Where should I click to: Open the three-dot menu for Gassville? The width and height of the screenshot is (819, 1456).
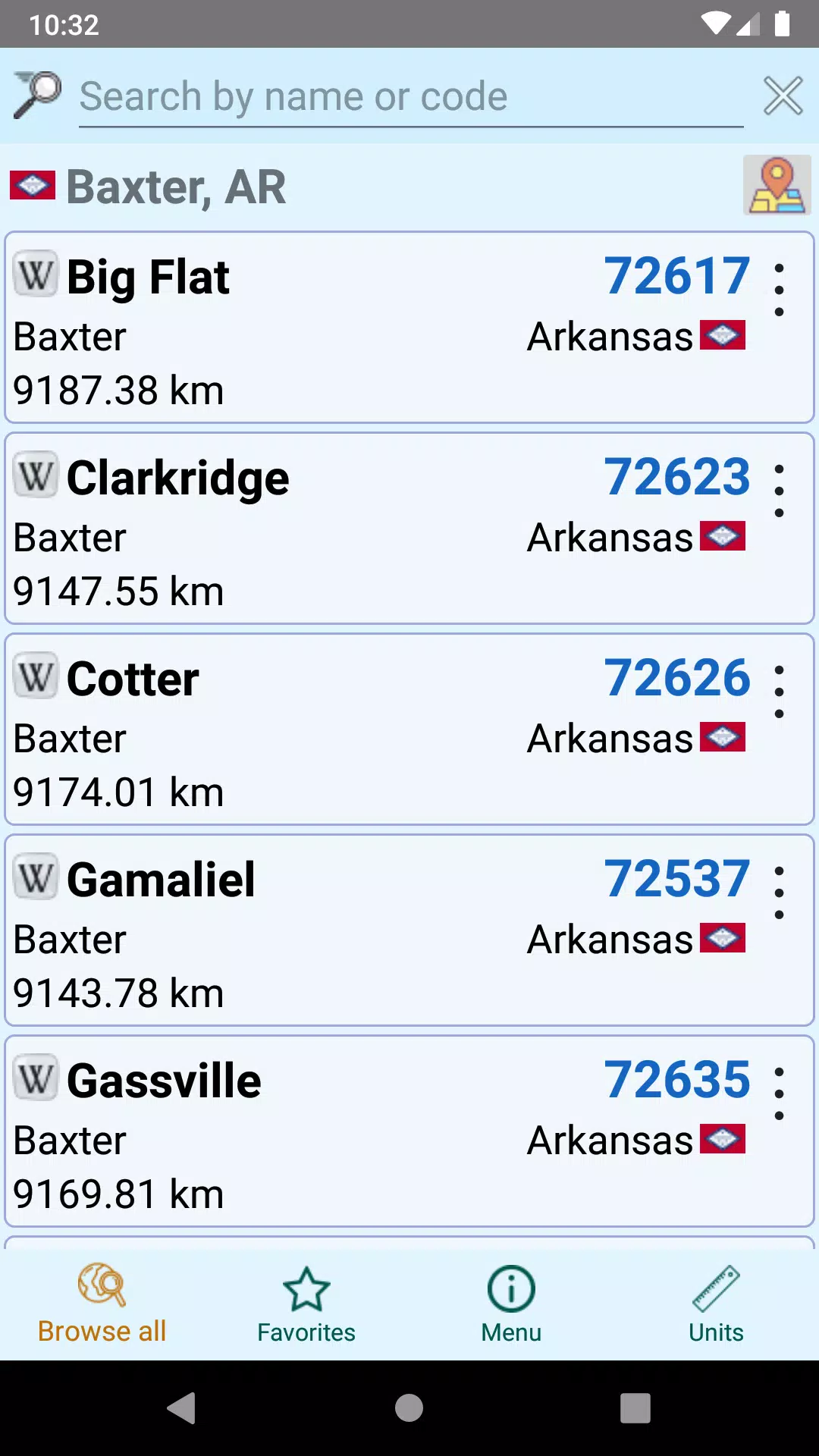point(779,1094)
